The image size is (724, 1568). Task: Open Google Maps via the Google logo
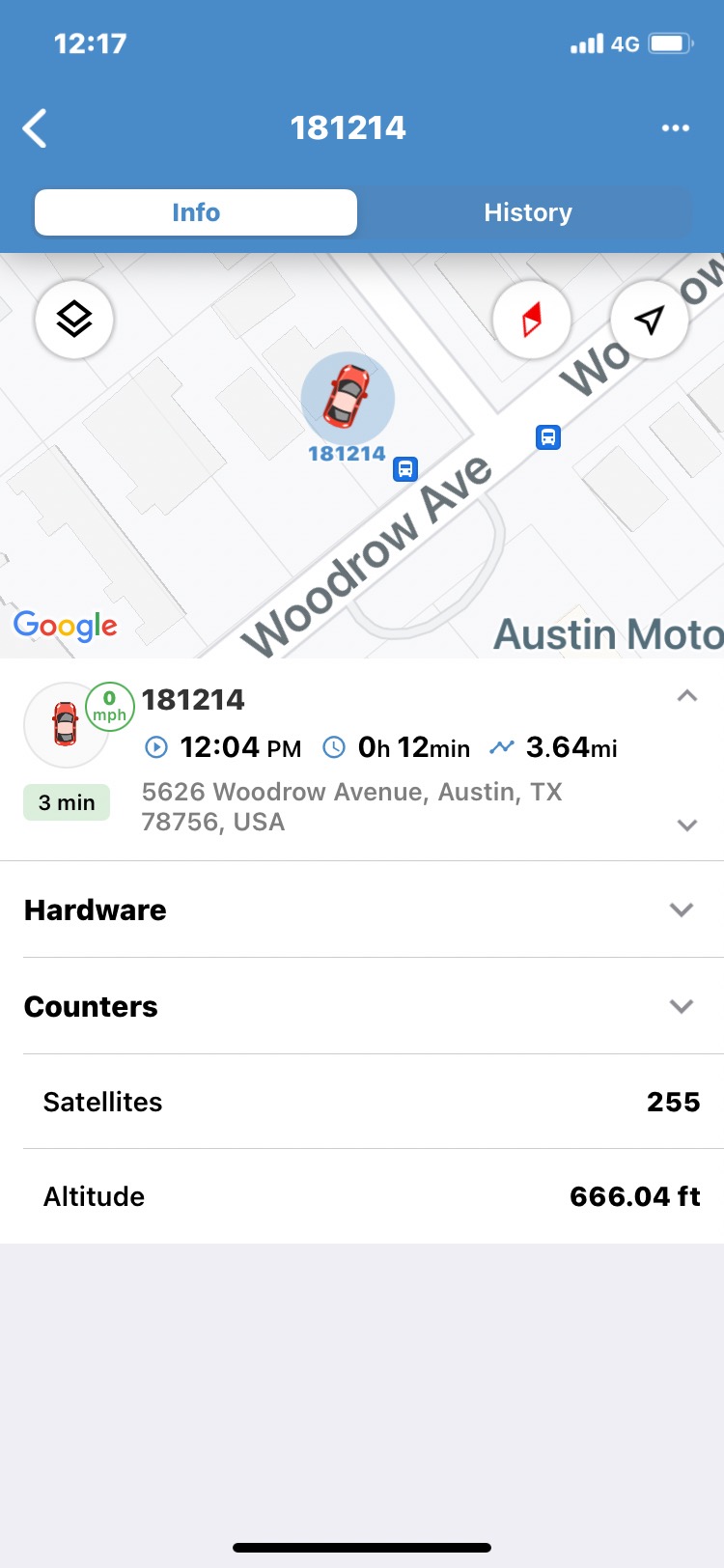point(65,627)
